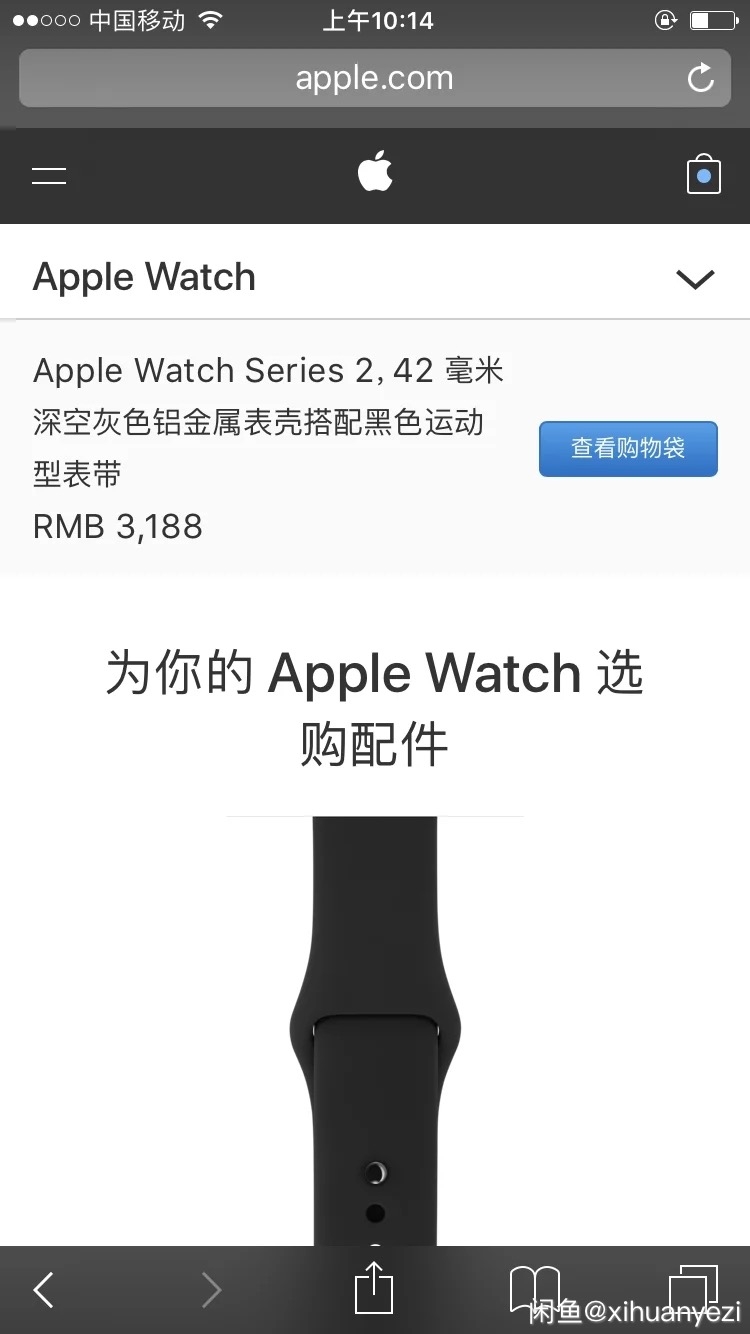Viewport: 750px width, 1334px height.
Task: Tap the 查看购物袋 button
Action: (628, 449)
